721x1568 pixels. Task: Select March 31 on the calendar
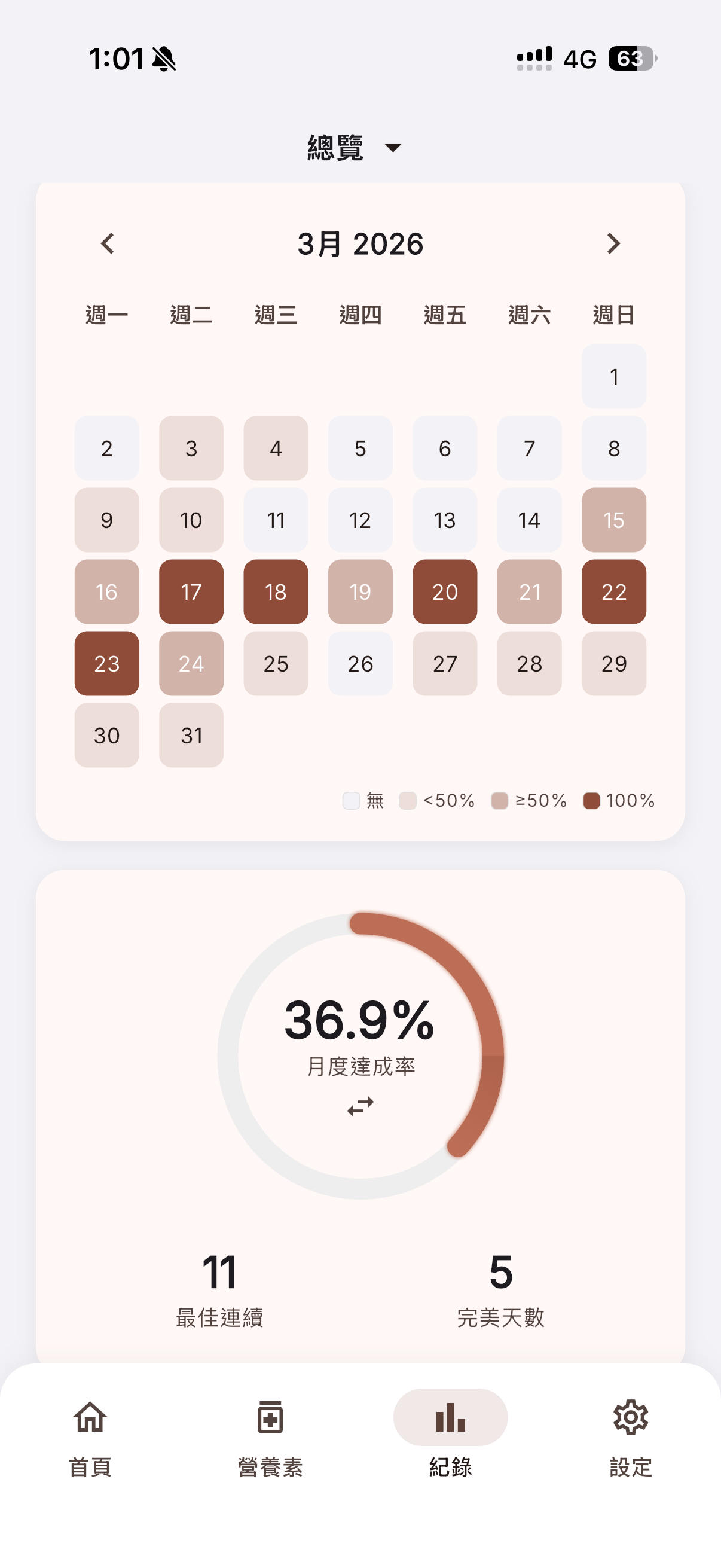tap(191, 736)
